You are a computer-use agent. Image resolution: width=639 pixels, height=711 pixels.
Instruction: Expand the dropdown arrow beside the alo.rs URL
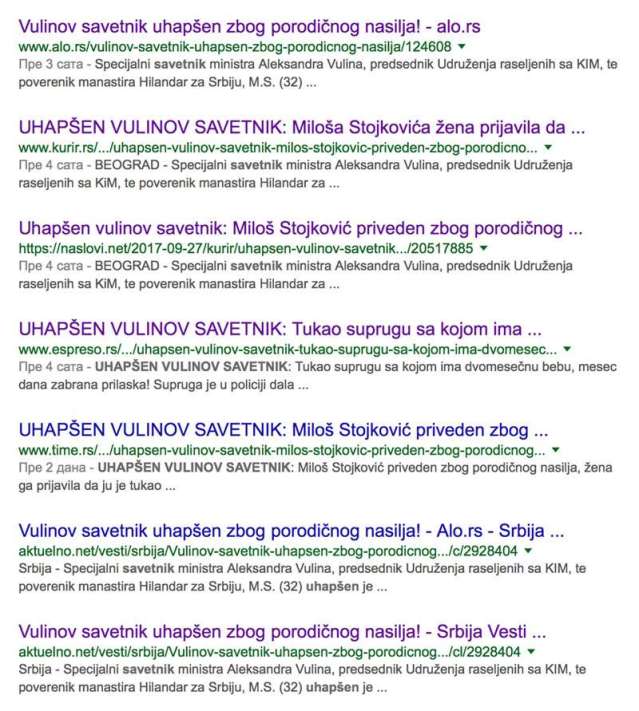click(461, 47)
